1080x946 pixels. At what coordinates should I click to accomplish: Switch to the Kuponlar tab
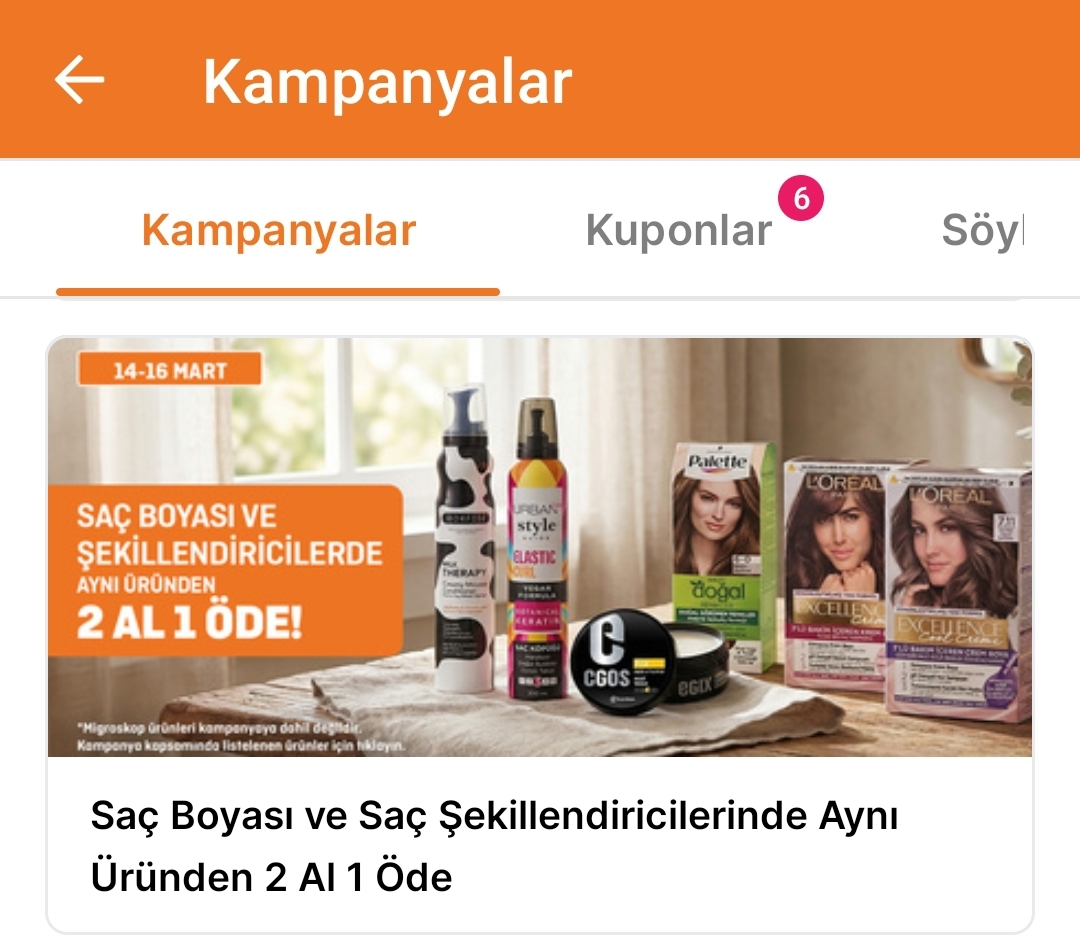(679, 231)
